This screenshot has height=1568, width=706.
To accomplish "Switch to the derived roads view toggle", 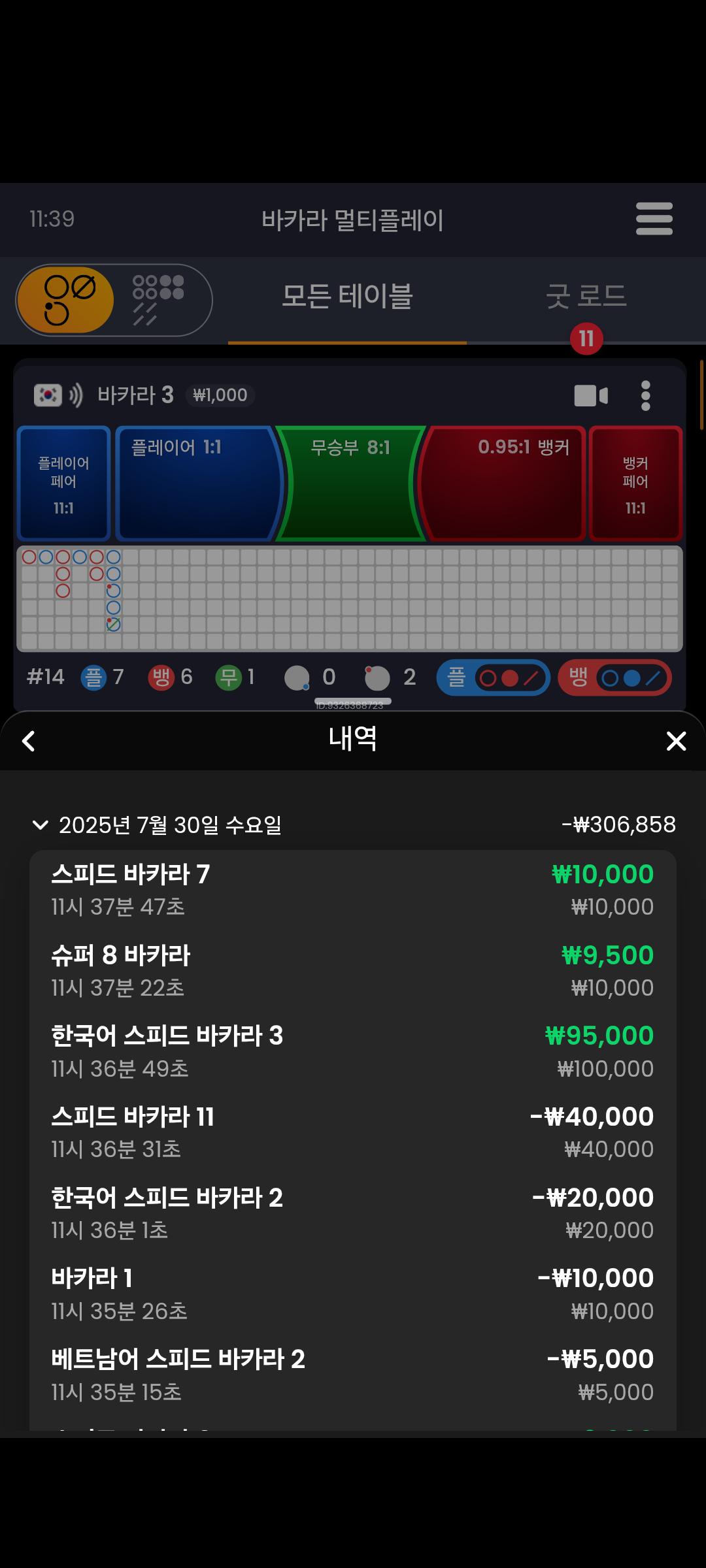I will (x=159, y=300).
